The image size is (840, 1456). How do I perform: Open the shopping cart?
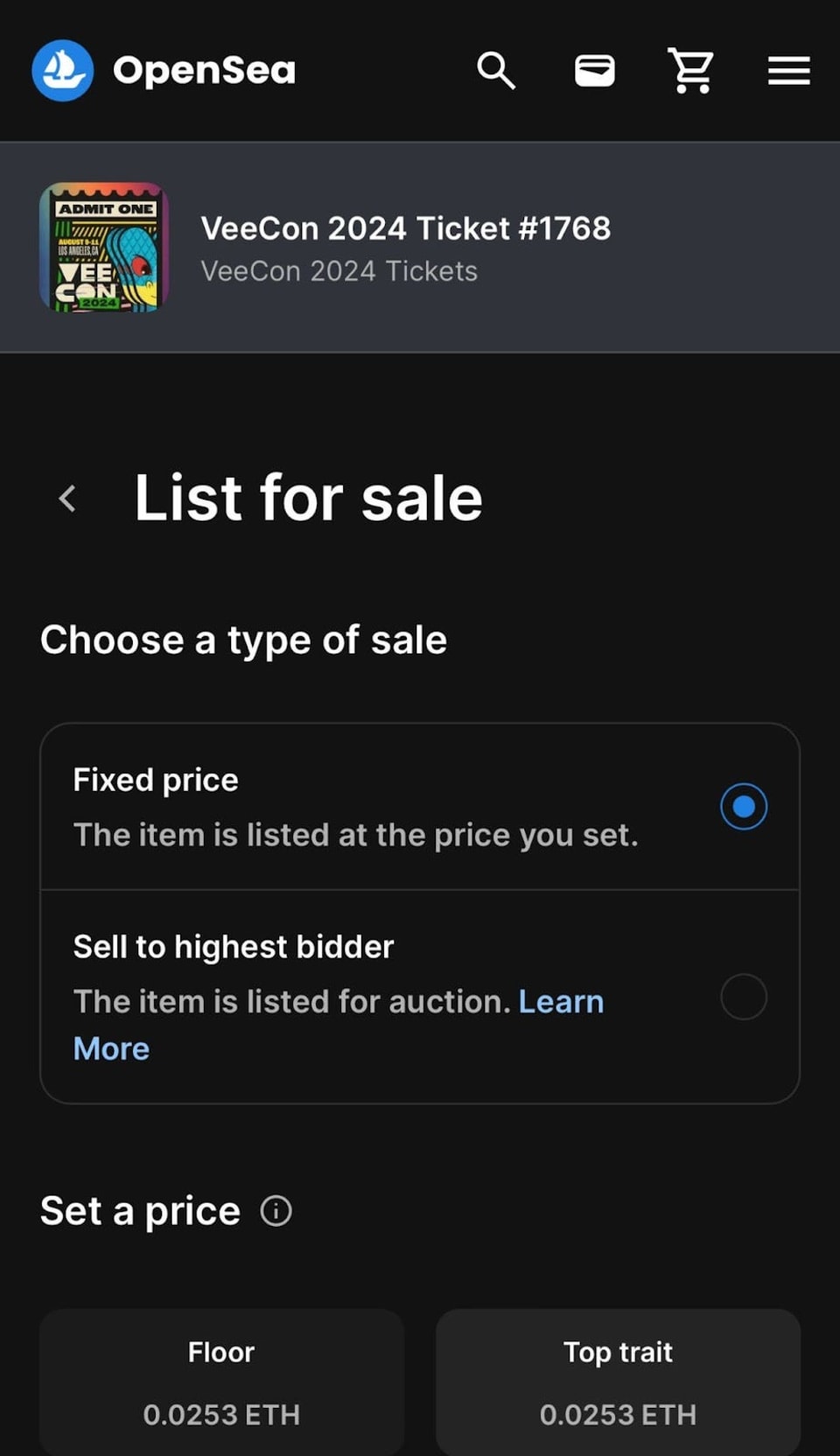click(x=691, y=70)
